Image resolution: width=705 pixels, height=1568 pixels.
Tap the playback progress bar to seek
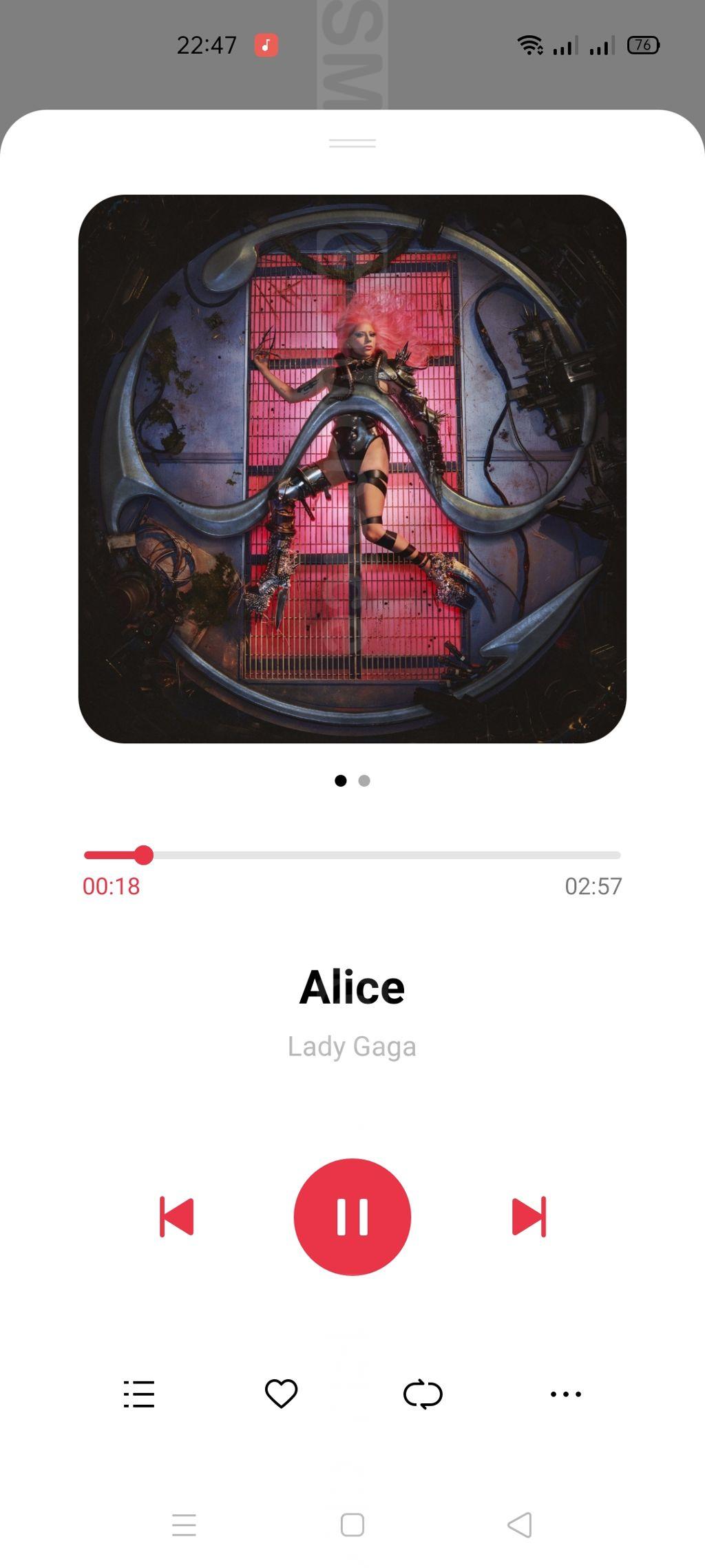(352, 855)
